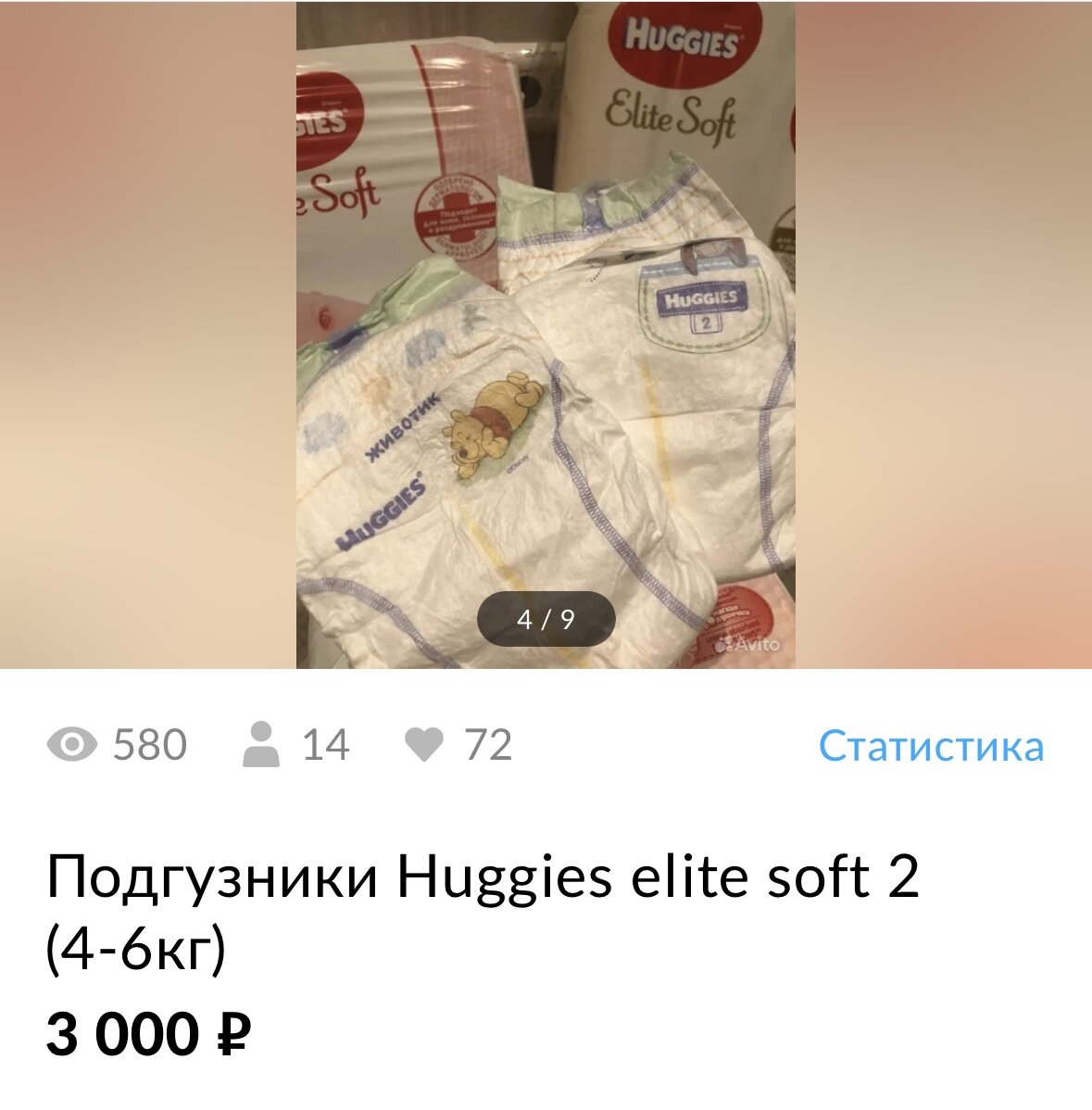Toggle followers display with person icon
1092x1110 pixels.
(262, 743)
